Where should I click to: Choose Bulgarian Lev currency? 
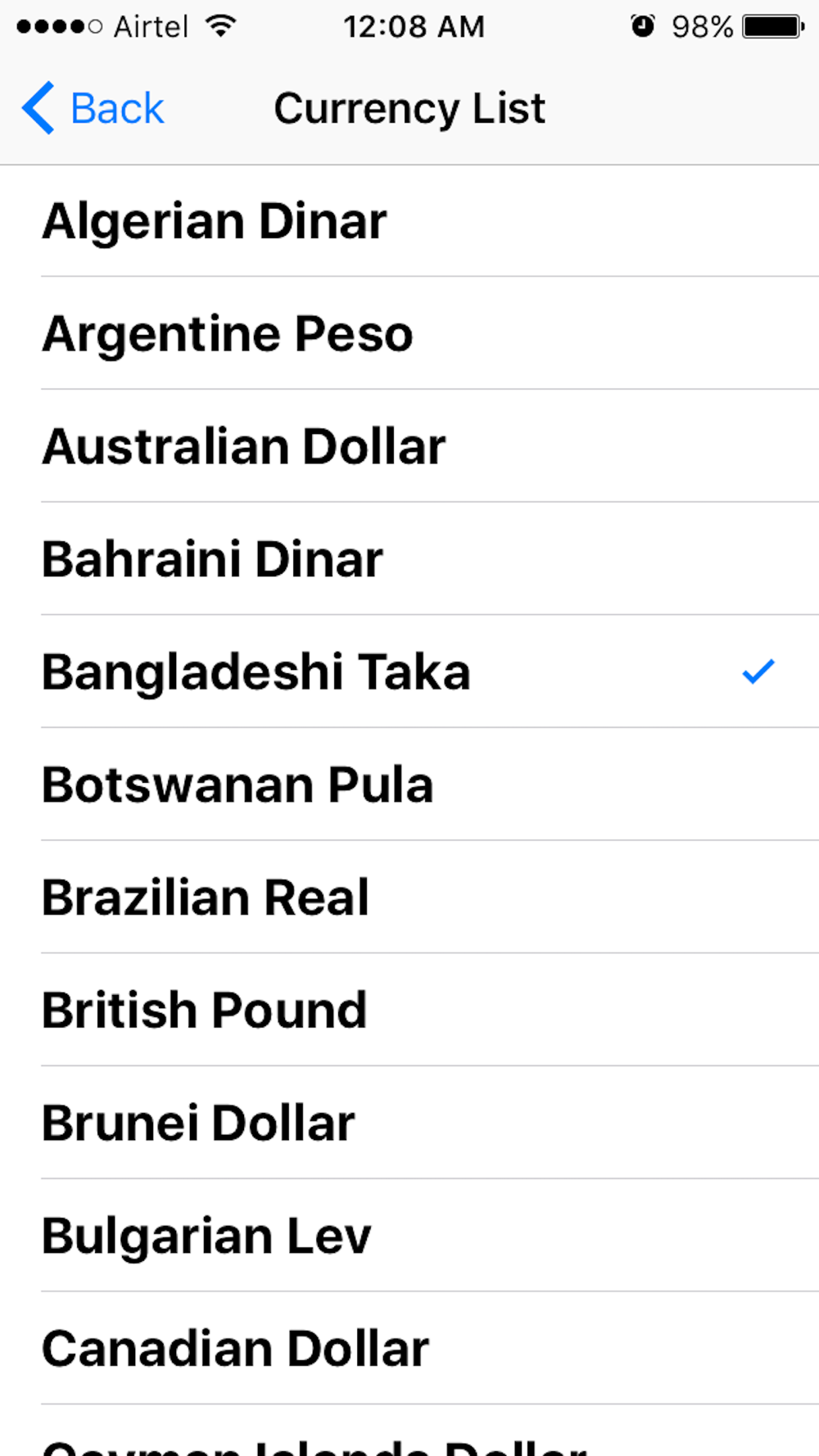(x=409, y=1236)
